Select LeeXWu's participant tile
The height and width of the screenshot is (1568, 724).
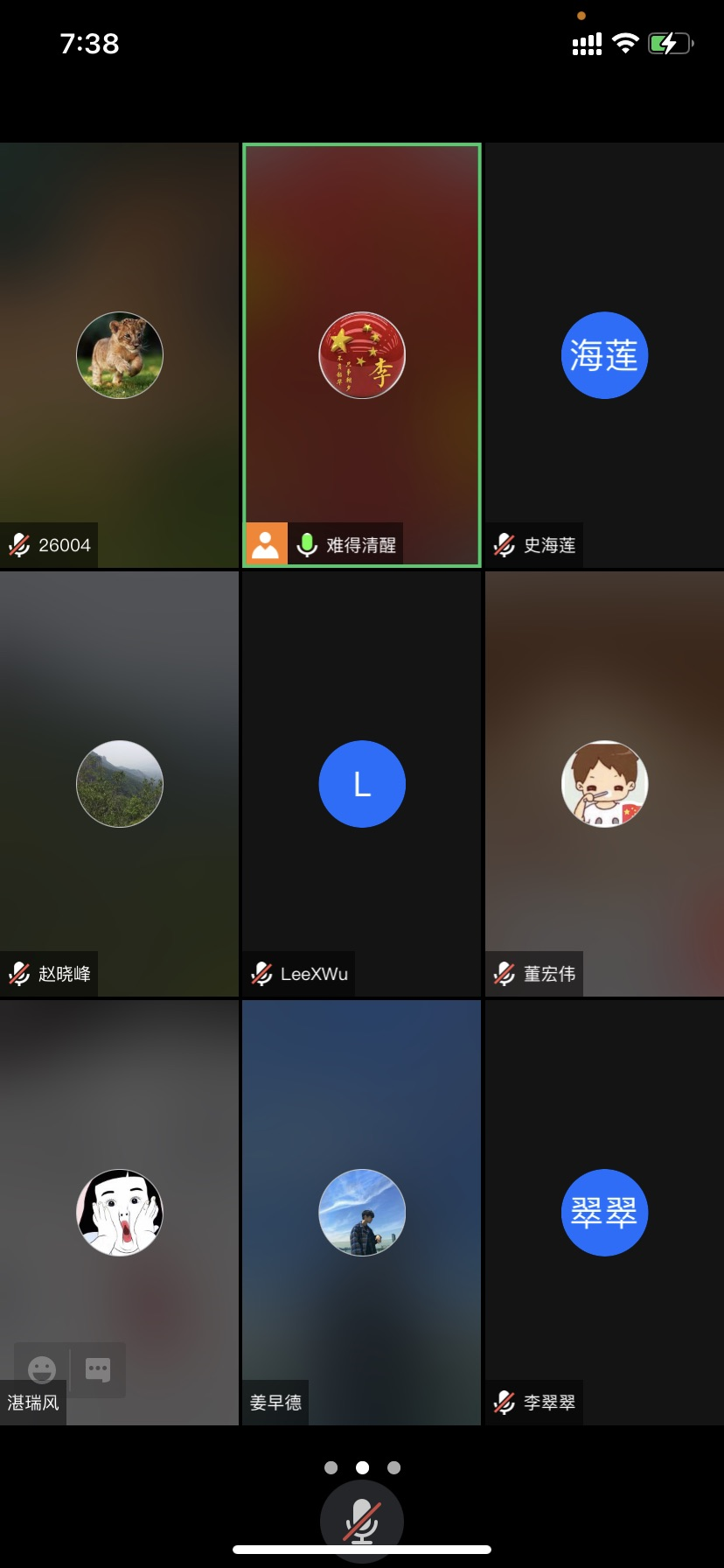pyautogui.click(x=361, y=784)
